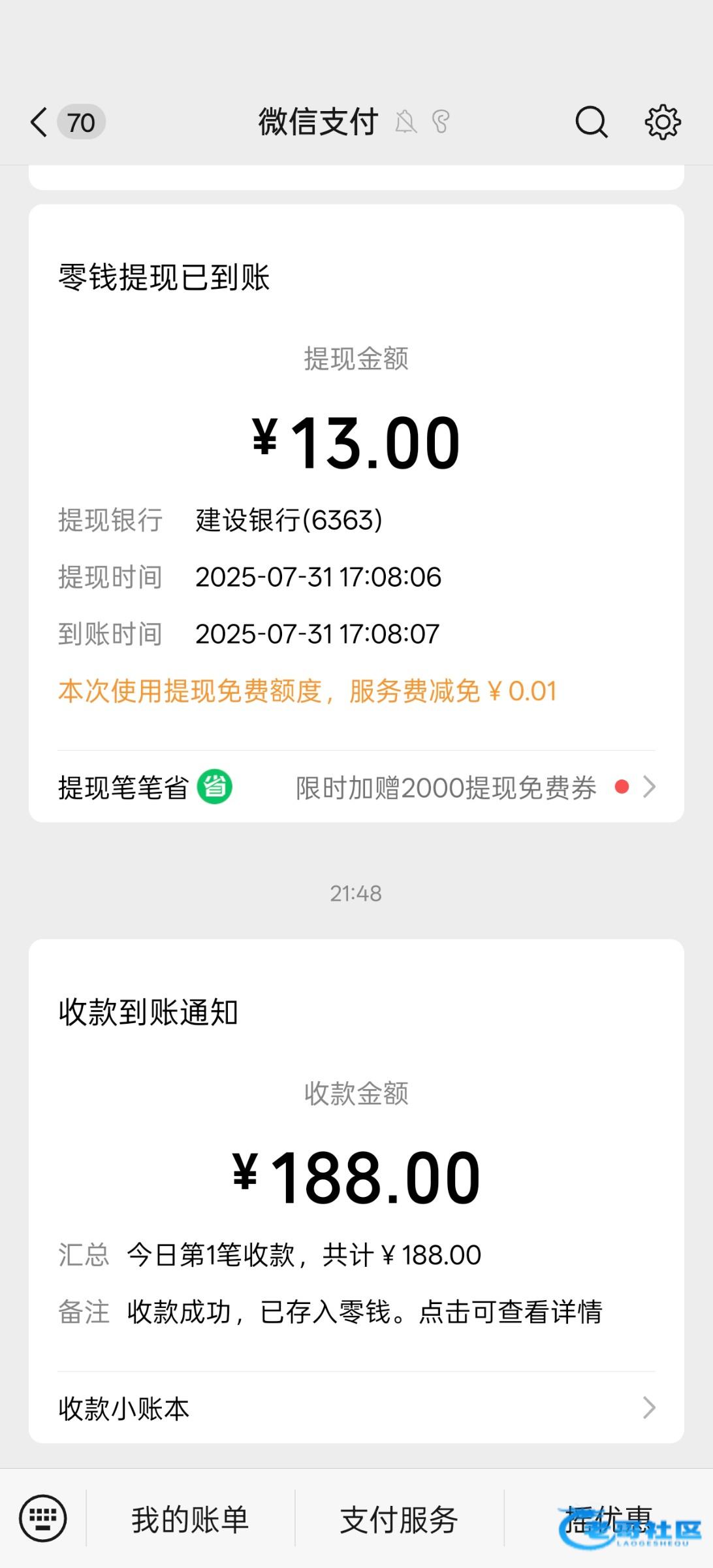Viewport: 713px width, 1568px height.
Task: Open 收款小账本
Action: point(356,1408)
